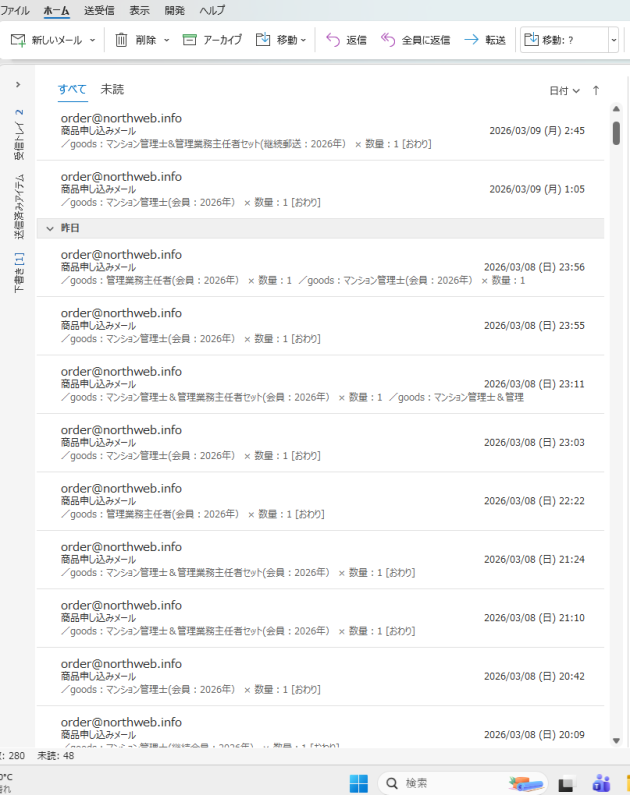Open the Windows Start menu
This screenshot has width=630, height=795.
point(358,783)
